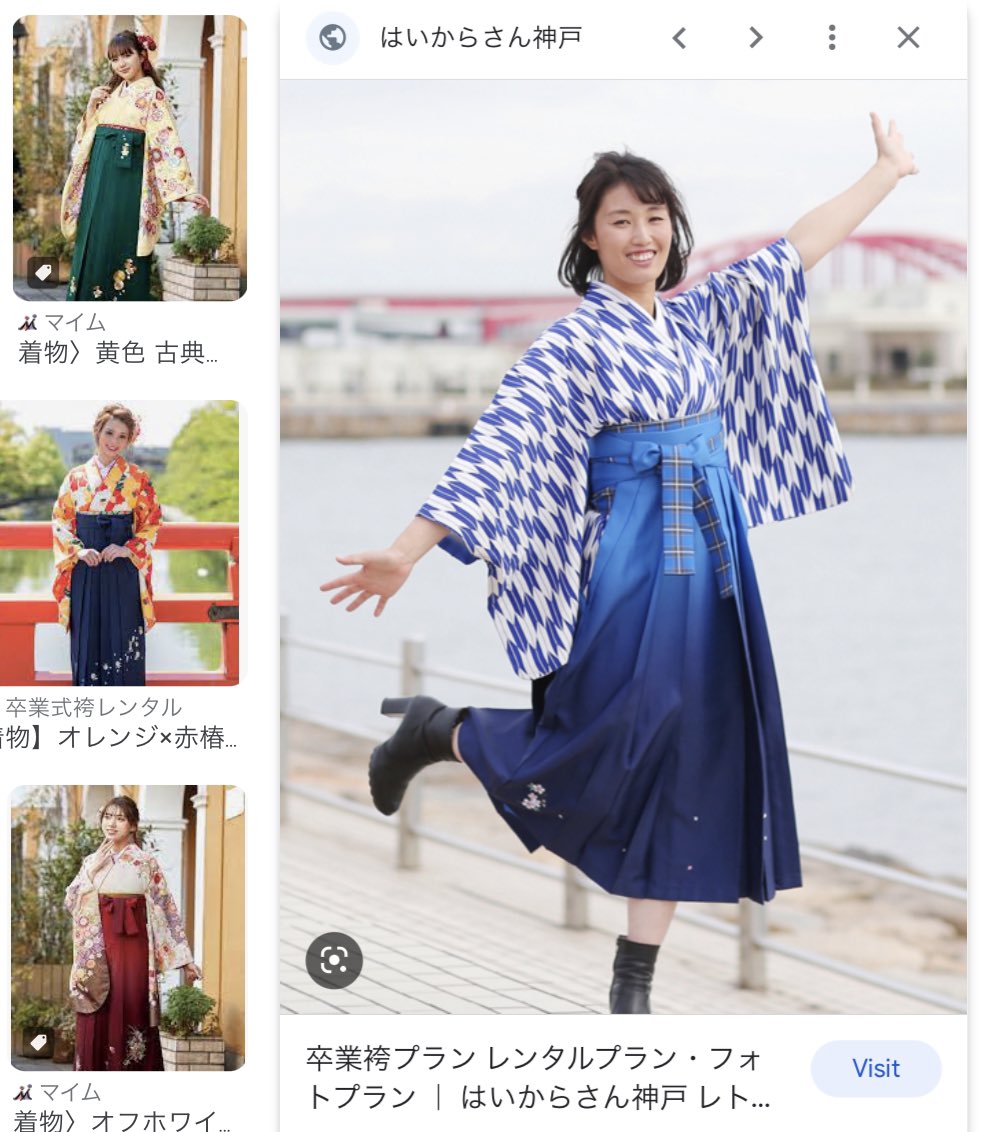The height and width of the screenshot is (1132, 1004).
Task: Visit the はいからさん神戸 website
Action: [x=875, y=1068]
